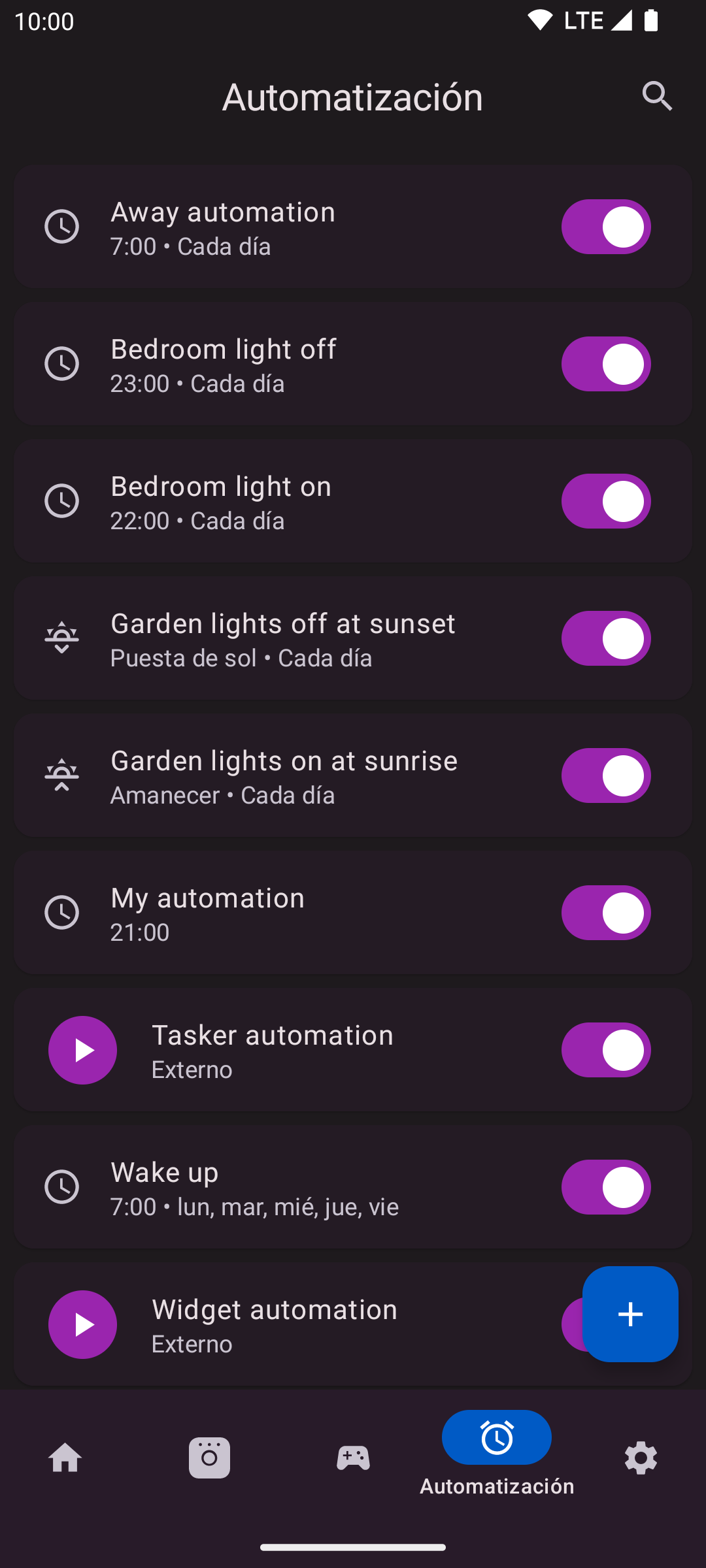This screenshot has height=1568, width=706.
Task: Toggle Garden lights on at sunrise switch
Action: (606, 776)
